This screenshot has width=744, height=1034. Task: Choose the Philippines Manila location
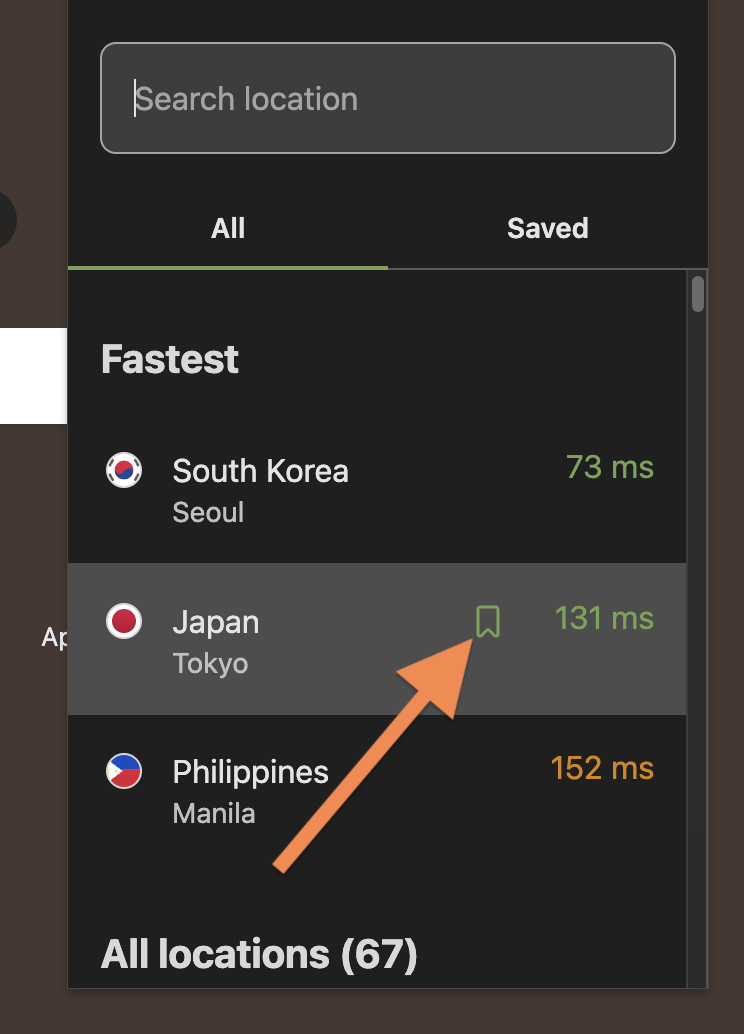[x=250, y=790]
